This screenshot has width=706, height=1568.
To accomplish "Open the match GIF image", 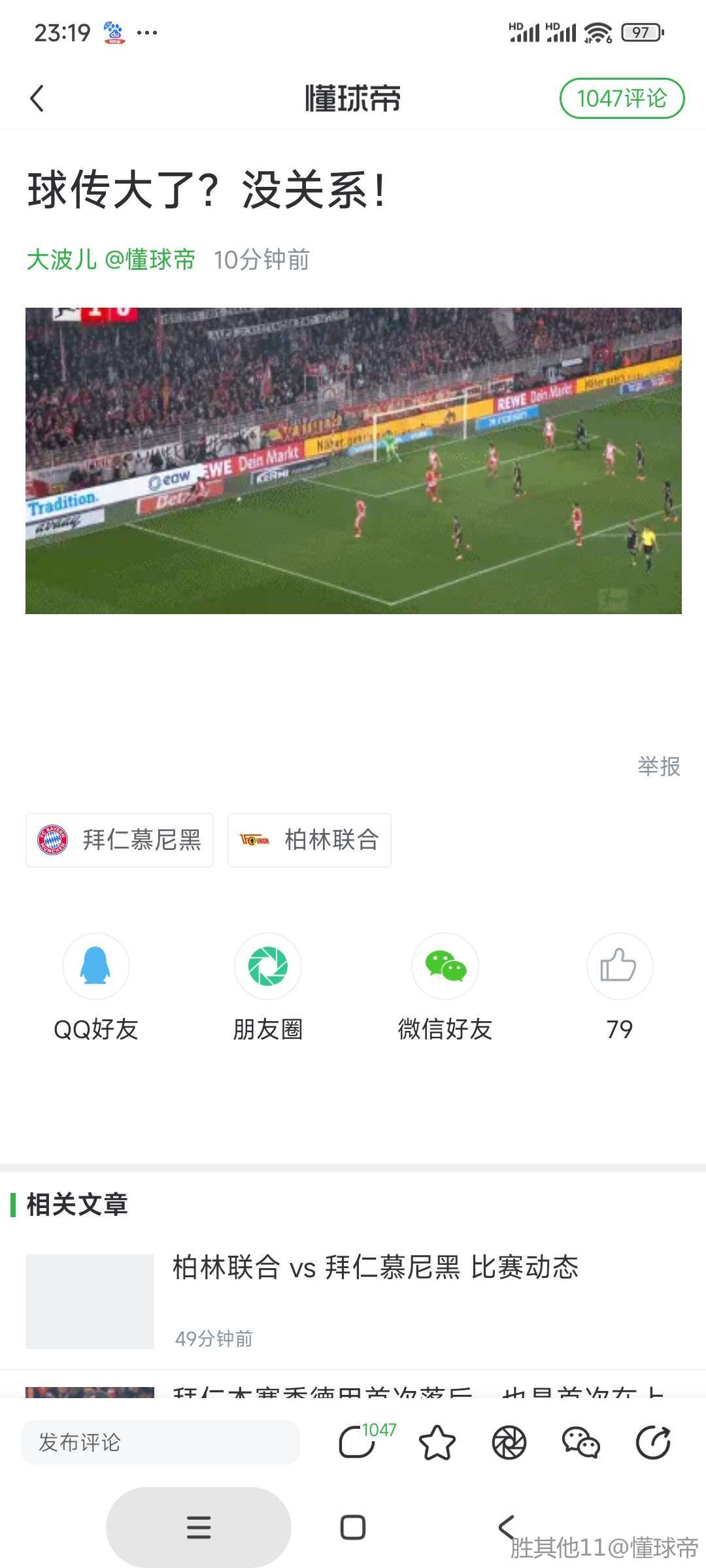I will tap(353, 461).
